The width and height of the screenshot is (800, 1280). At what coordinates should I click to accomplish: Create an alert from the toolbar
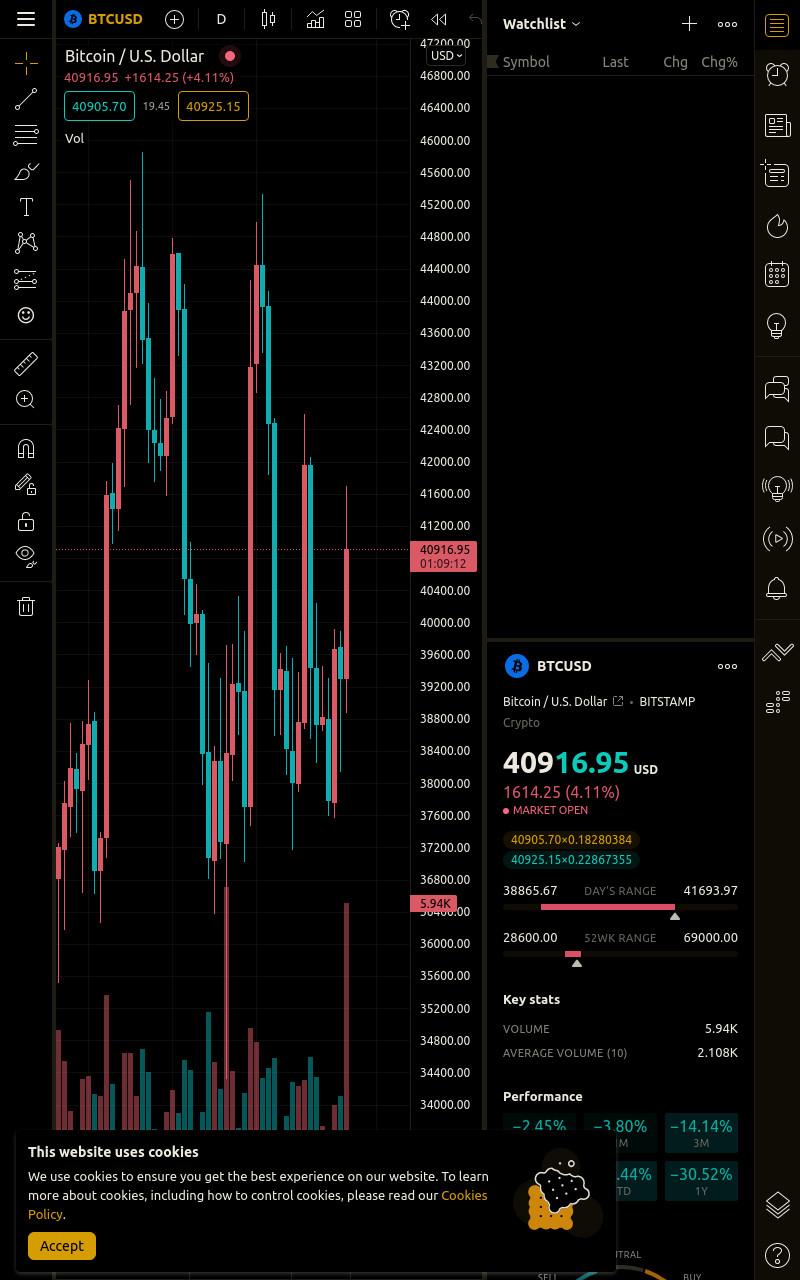(400, 19)
